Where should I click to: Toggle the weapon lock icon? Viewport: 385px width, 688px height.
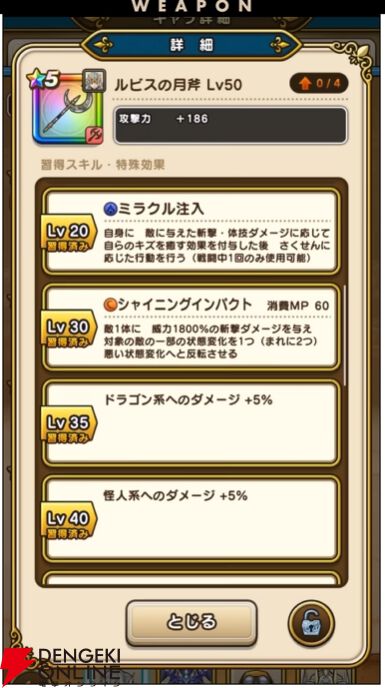(311, 624)
